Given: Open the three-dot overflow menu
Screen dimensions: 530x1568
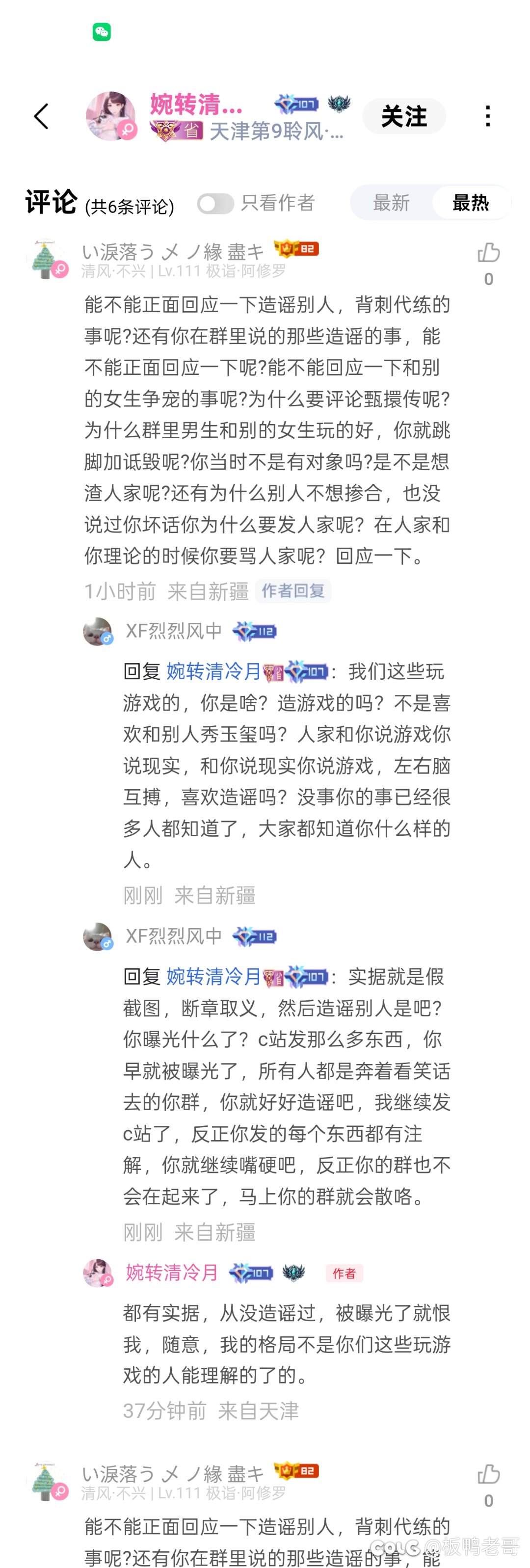Looking at the screenshot, I should [x=487, y=116].
